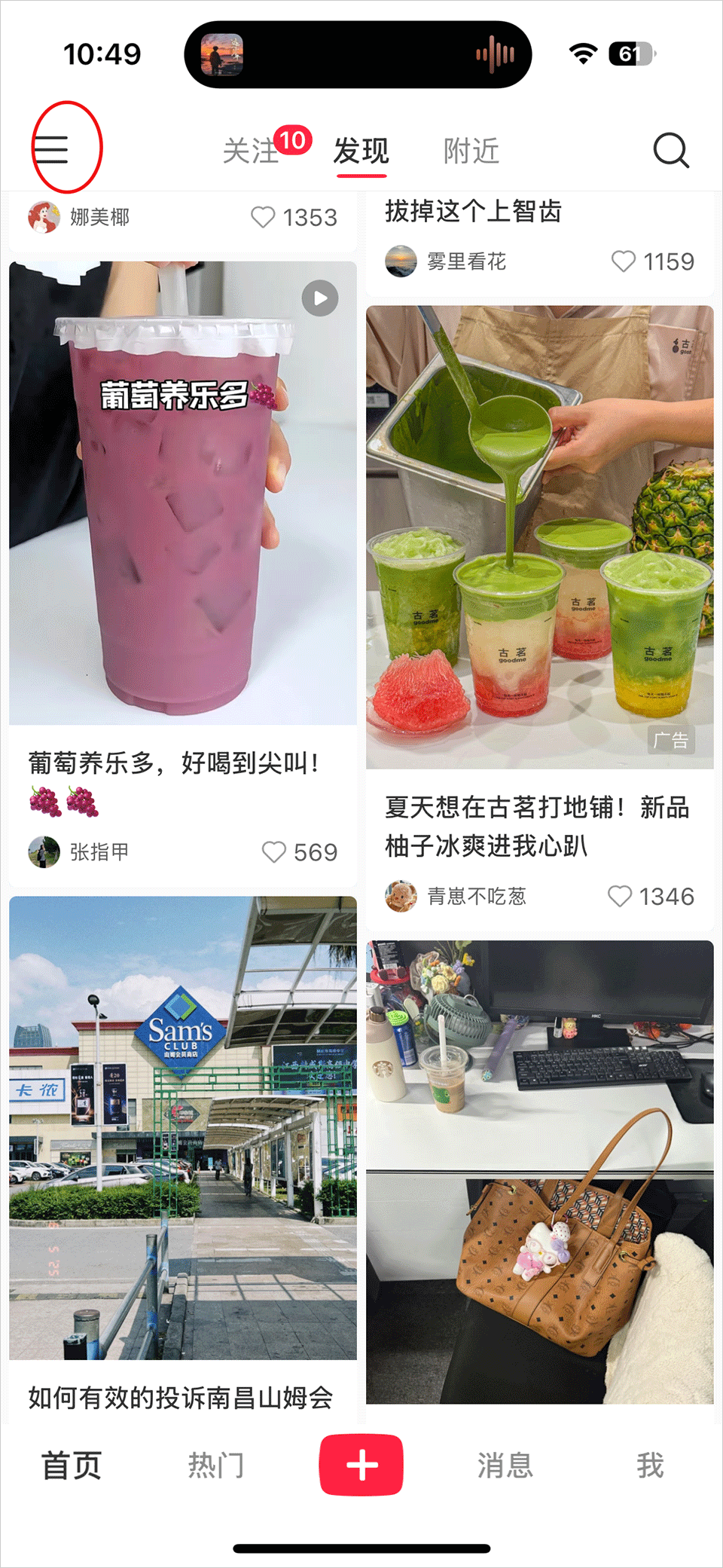Open the desk and handbag photo post
This screenshot has height=1568, width=723.
point(539,1172)
